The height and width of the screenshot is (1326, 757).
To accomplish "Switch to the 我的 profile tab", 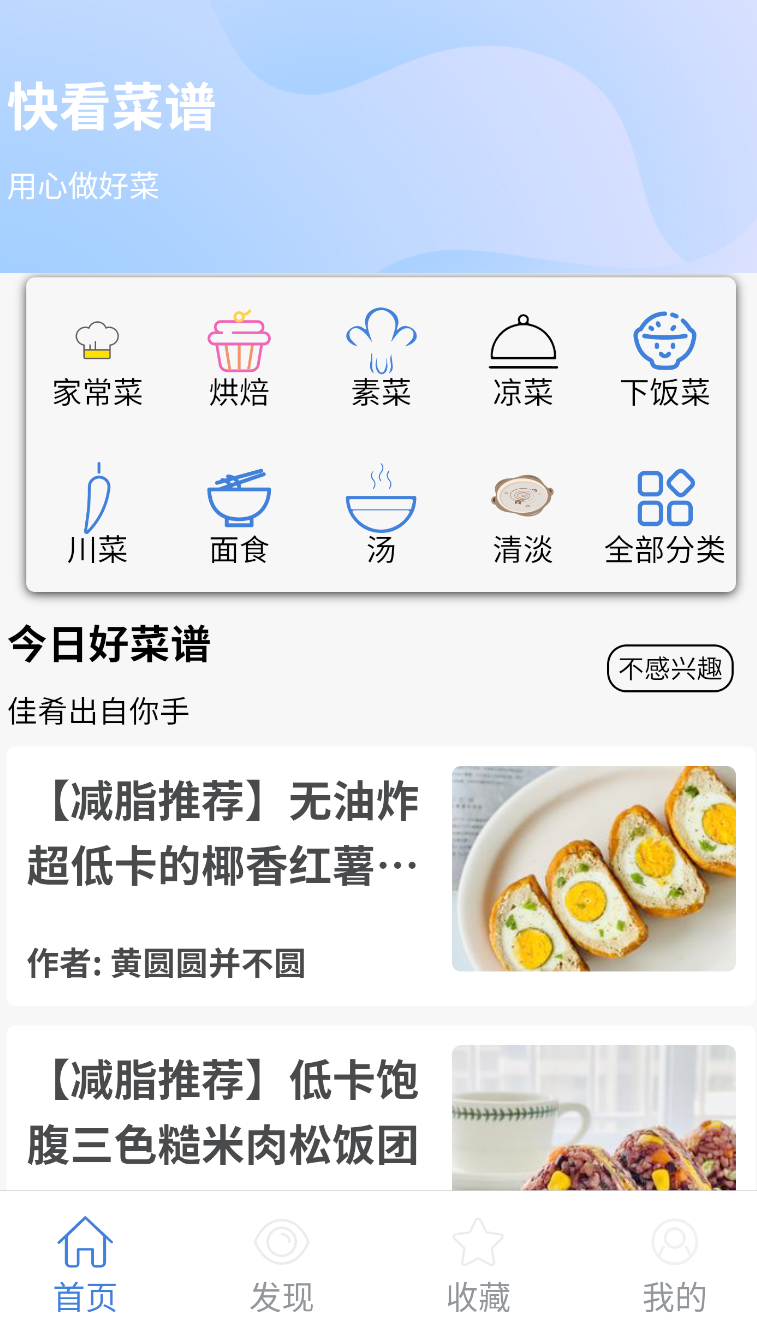I will point(674,1263).
